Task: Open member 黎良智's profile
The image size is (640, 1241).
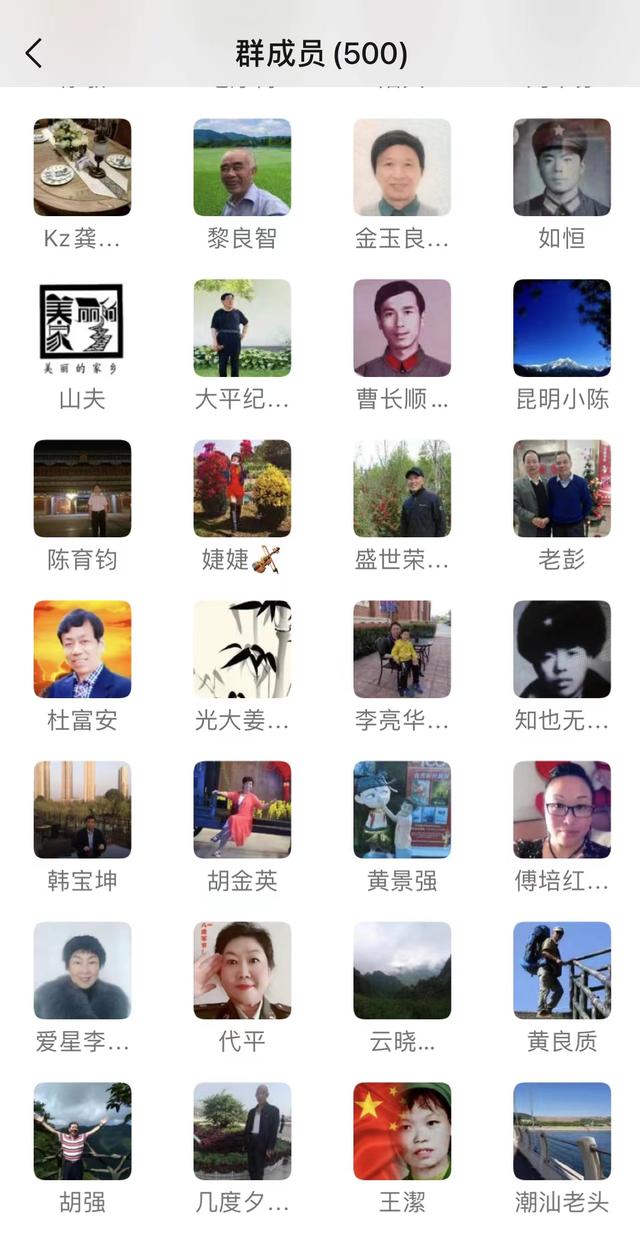Action: [242, 168]
